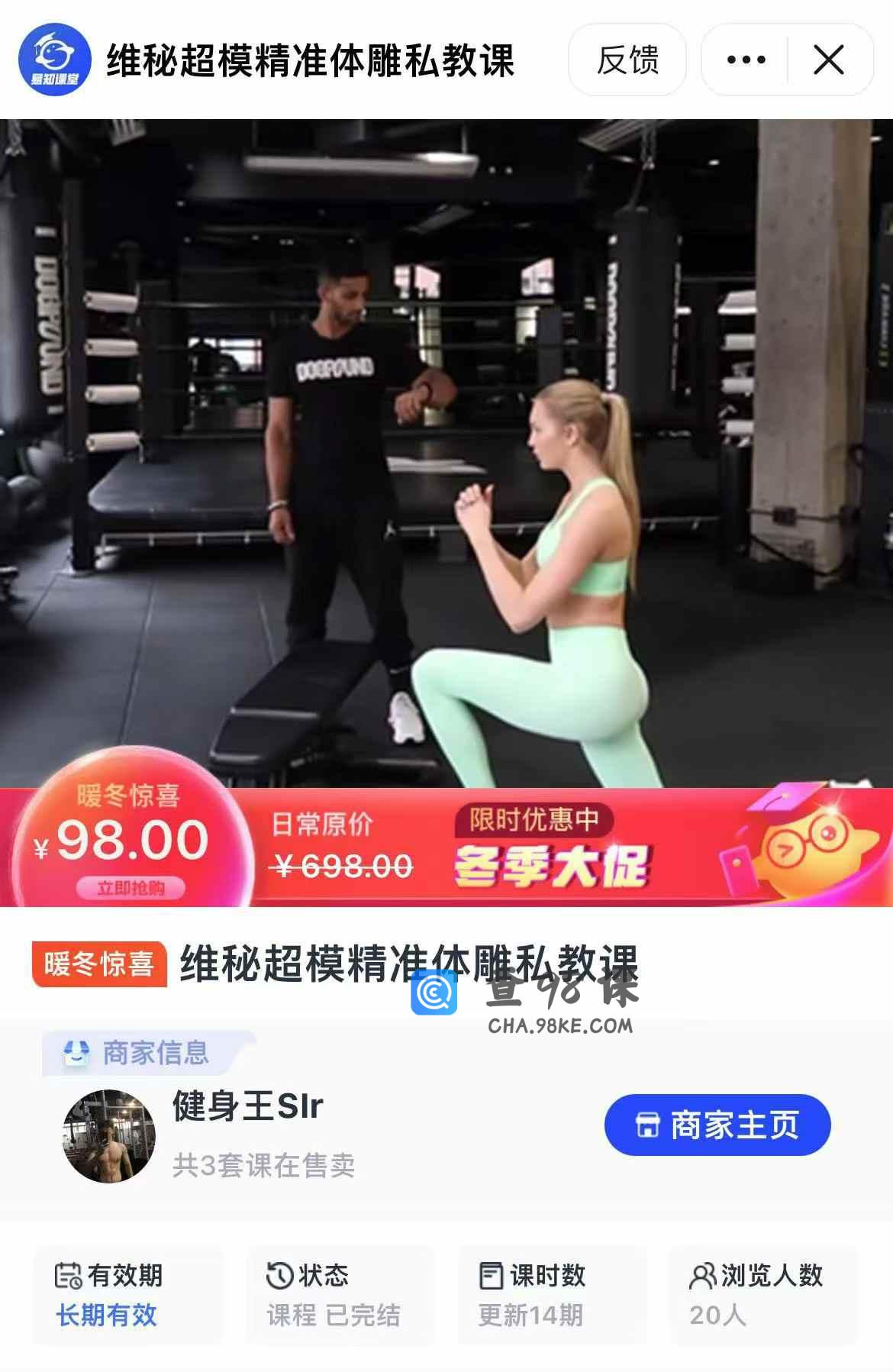Tap 立即抢购 to buy now
The height and width of the screenshot is (1372, 893).
(x=131, y=888)
